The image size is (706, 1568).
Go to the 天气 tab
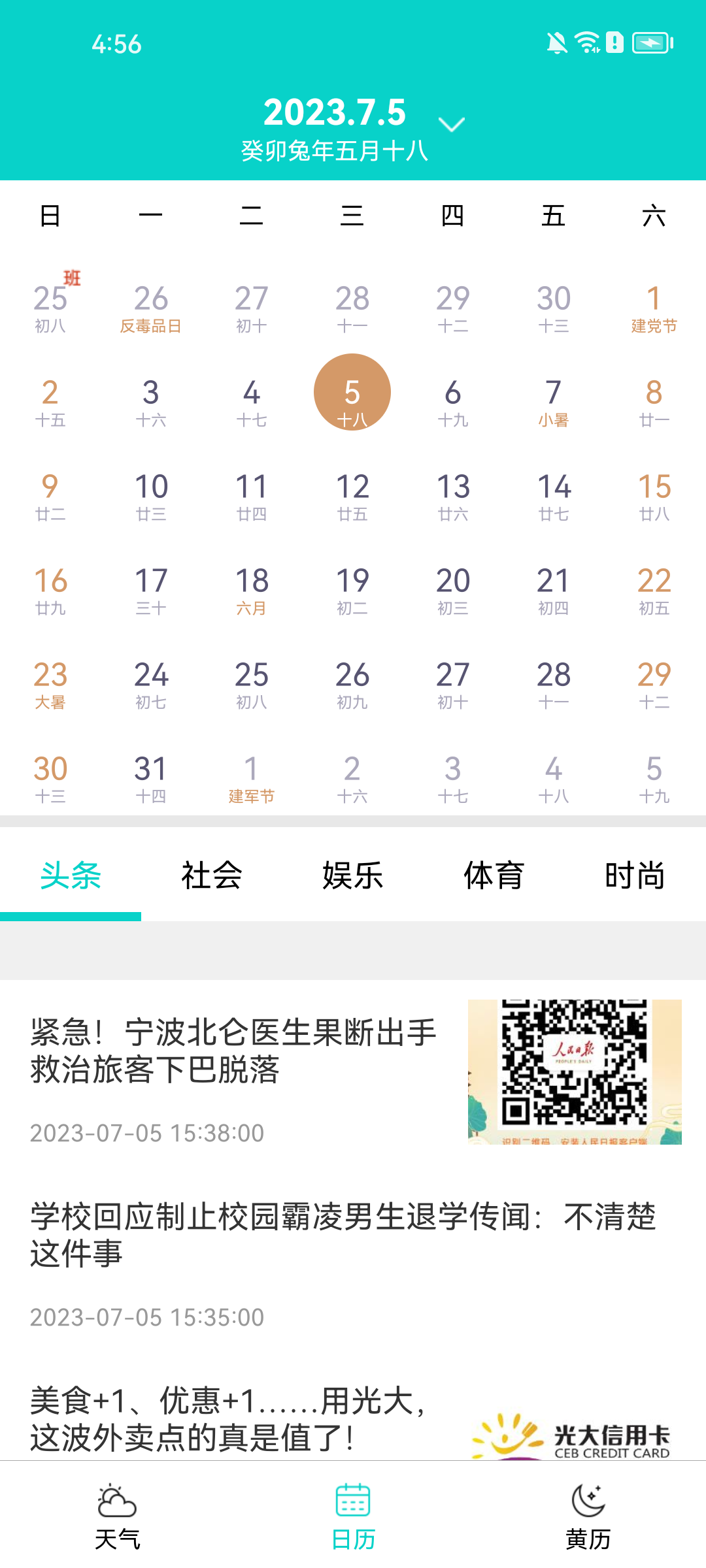(x=118, y=1516)
